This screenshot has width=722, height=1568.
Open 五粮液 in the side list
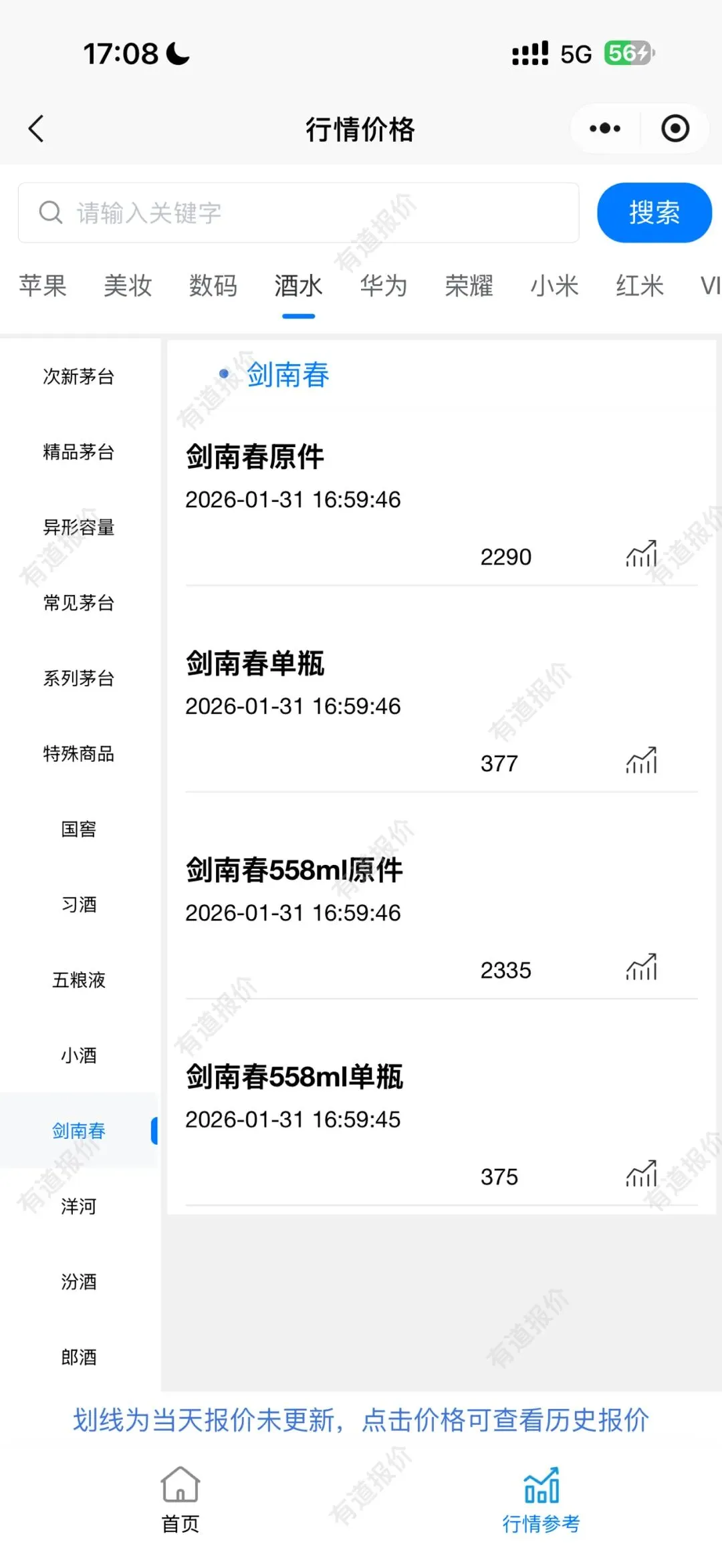(x=79, y=980)
